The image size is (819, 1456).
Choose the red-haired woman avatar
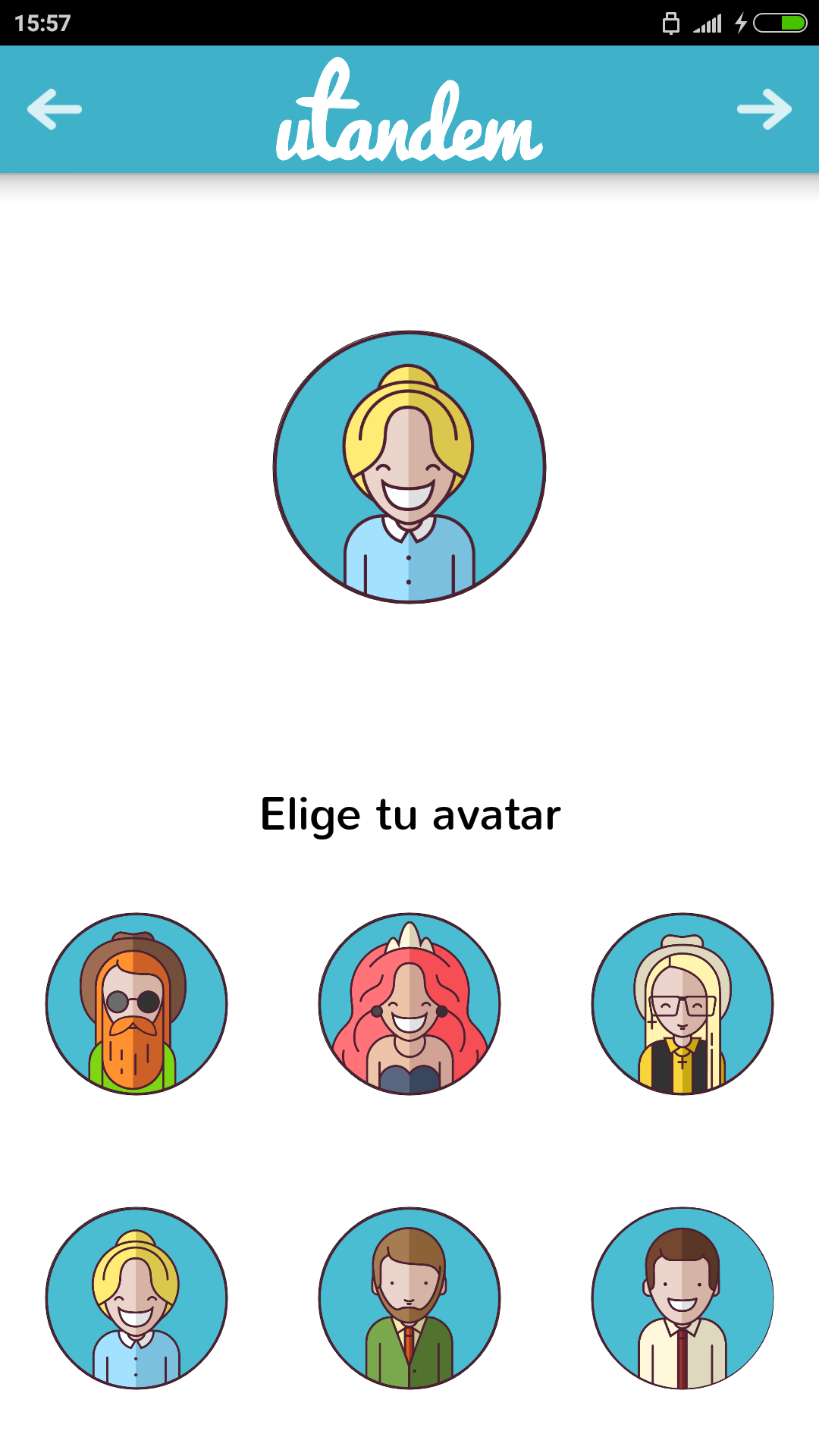coord(409,1004)
